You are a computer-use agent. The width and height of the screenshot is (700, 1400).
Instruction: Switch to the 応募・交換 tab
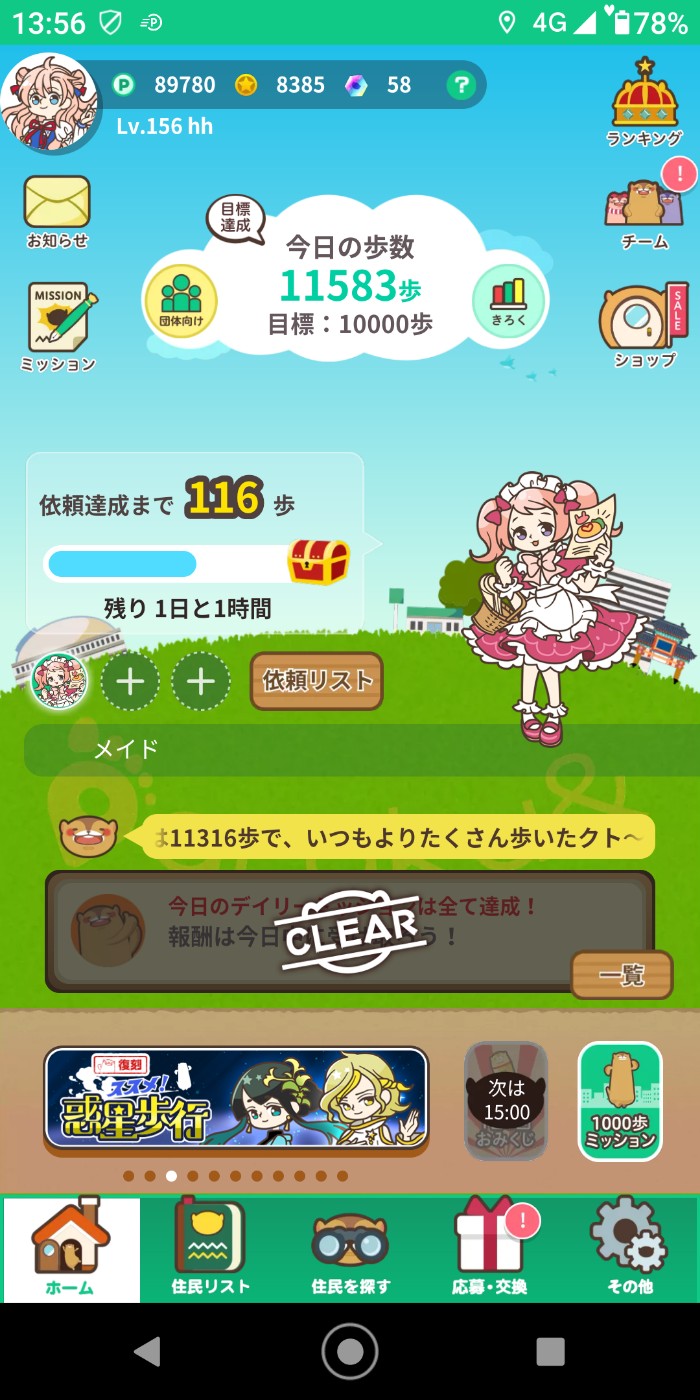tap(490, 1248)
